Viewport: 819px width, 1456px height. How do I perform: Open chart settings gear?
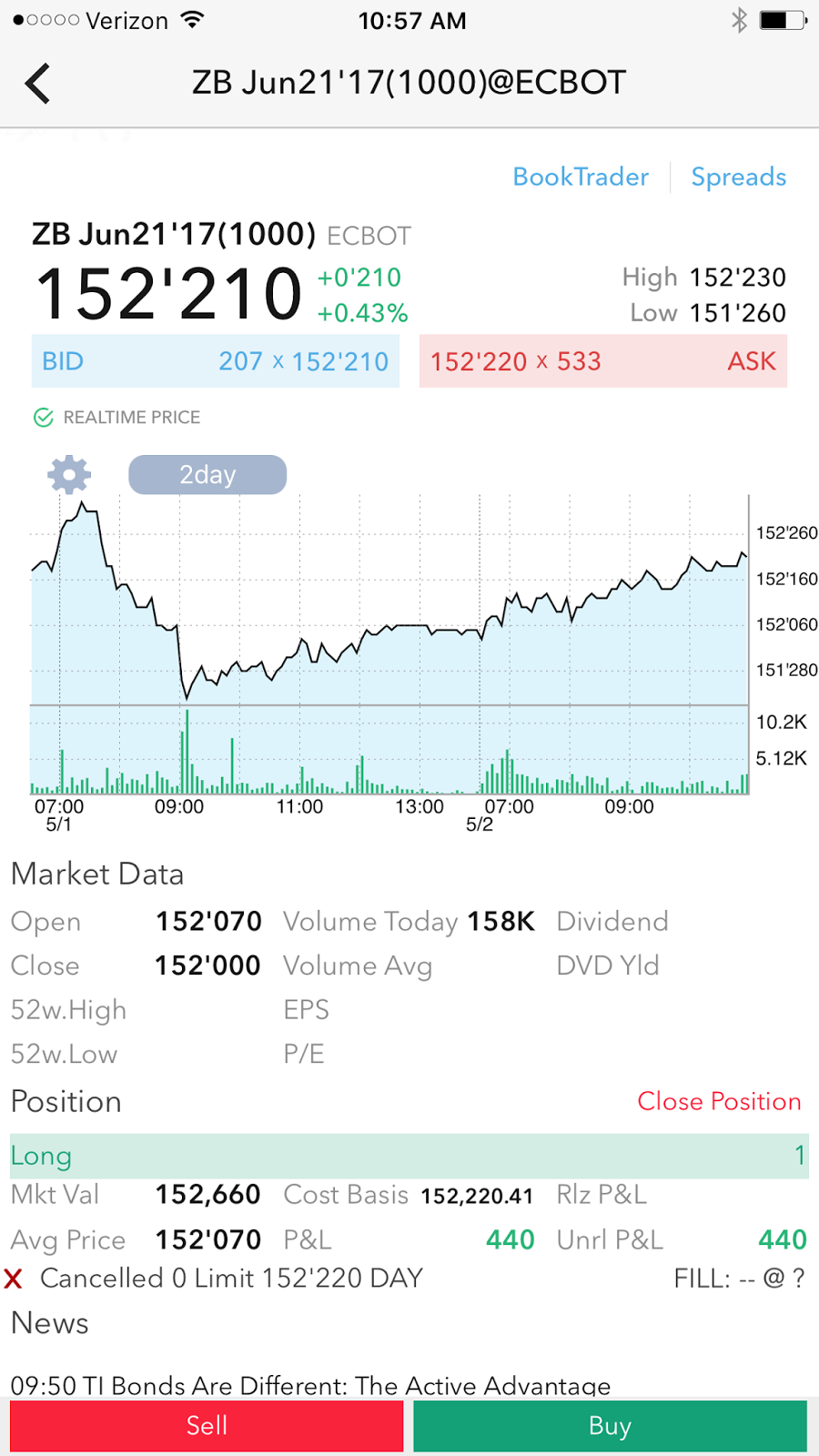coord(69,475)
